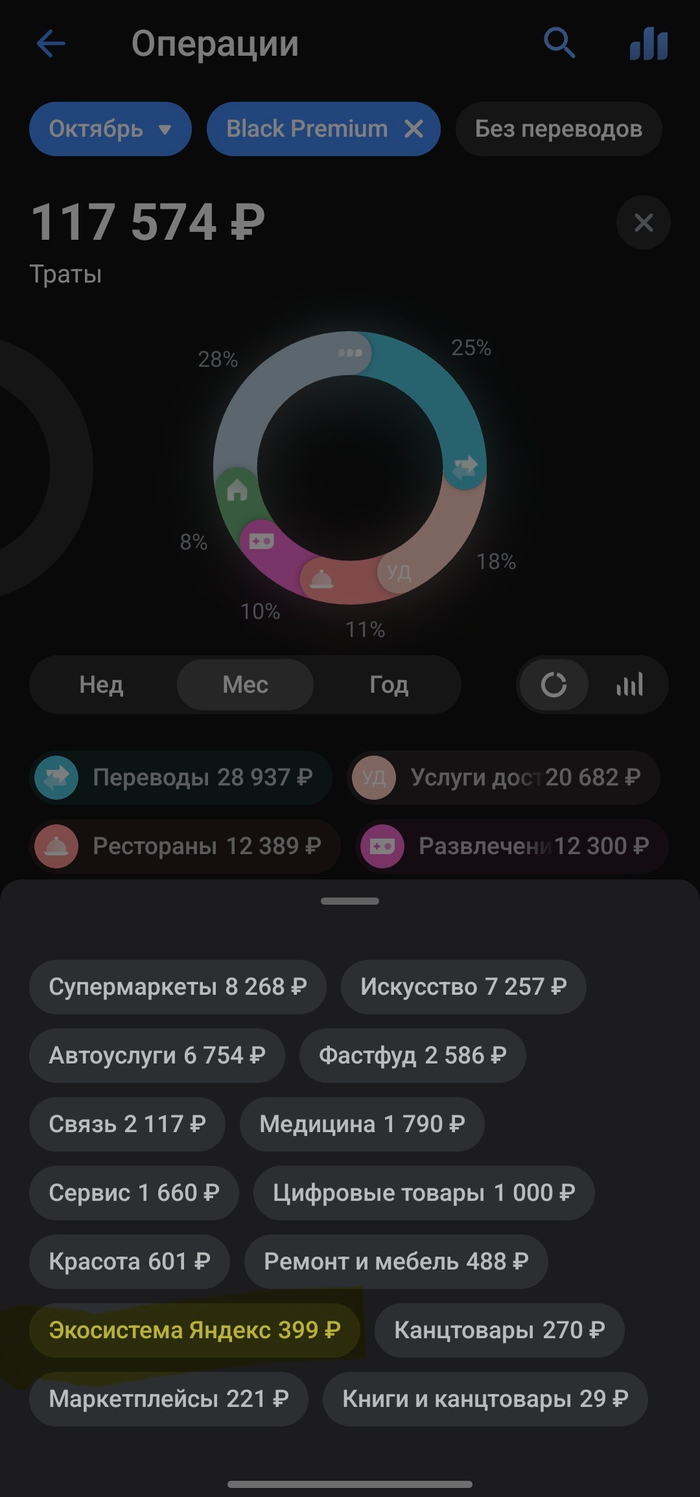Open Медицина 1 790 ₽ category
The width and height of the screenshot is (700, 1497).
click(362, 1124)
